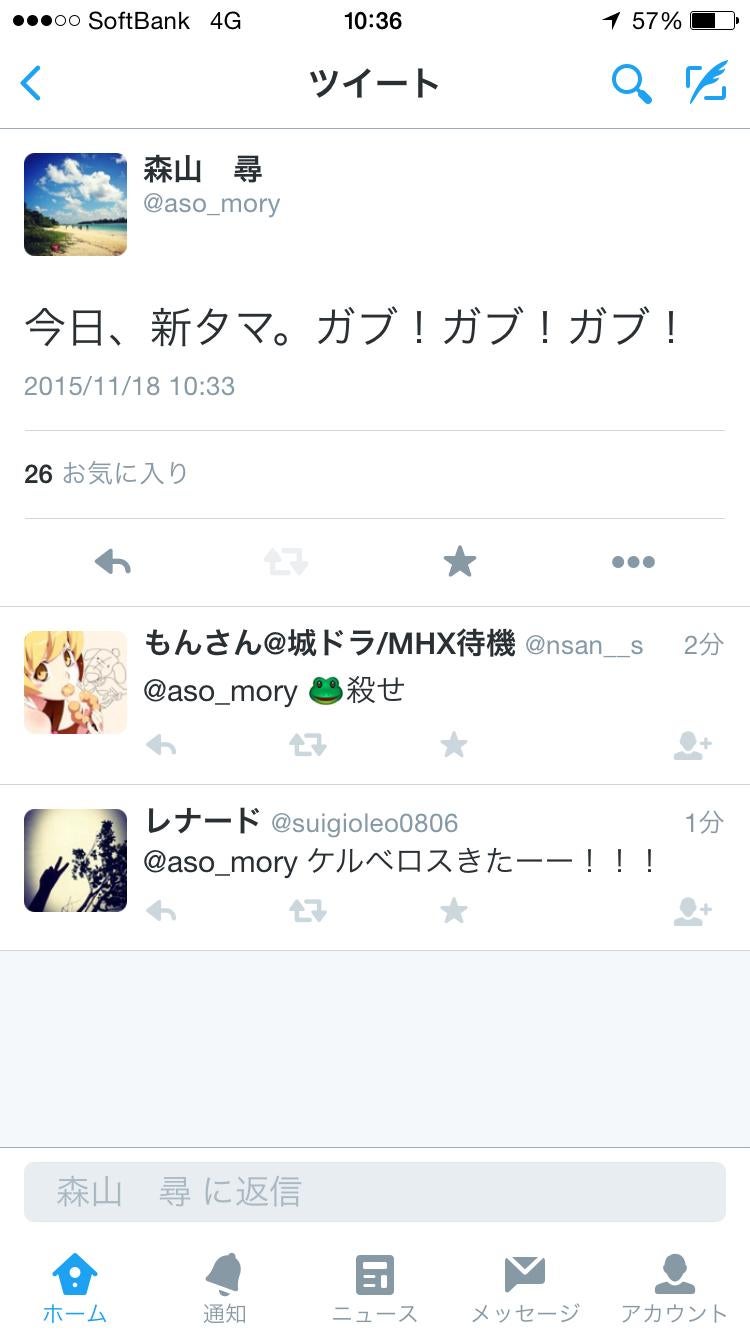
Task: Retweet レナード's reply
Action: [x=307, y=911]
